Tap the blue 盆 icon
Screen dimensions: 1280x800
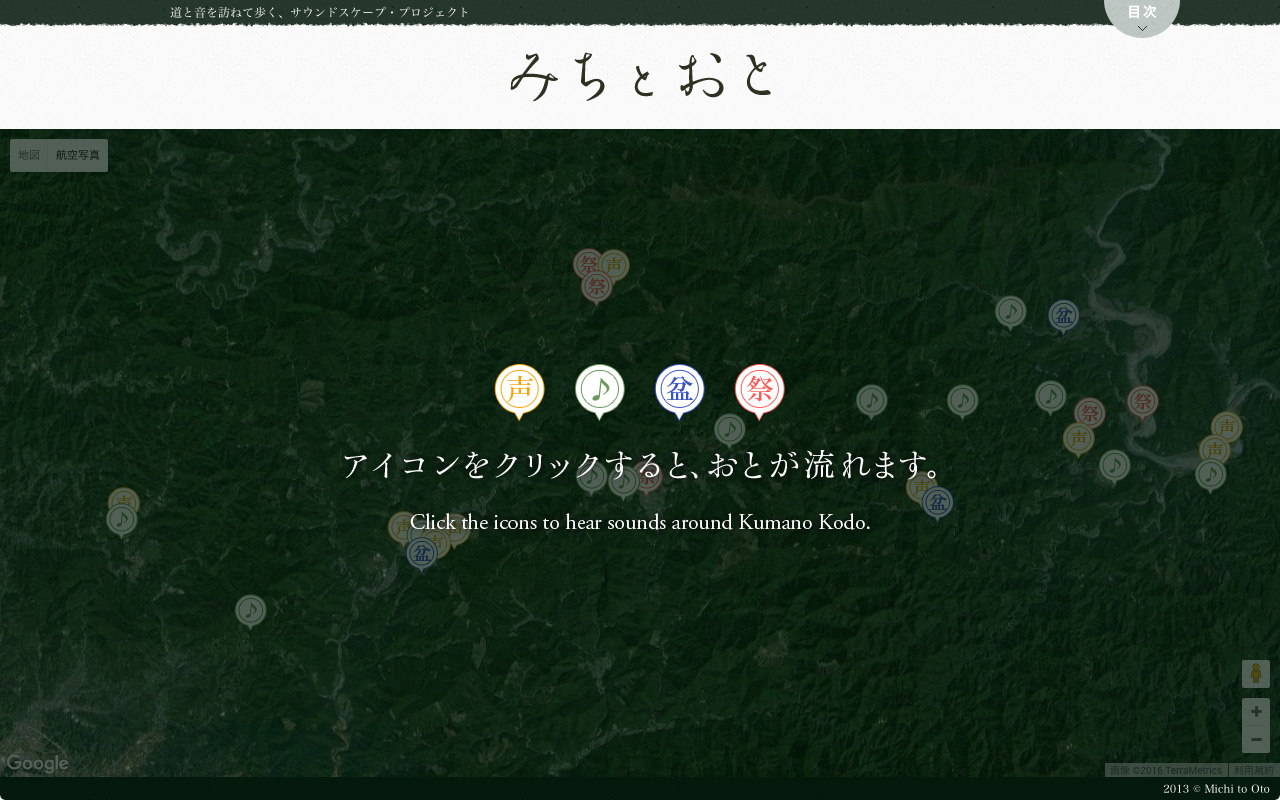[x=680, y=389]
